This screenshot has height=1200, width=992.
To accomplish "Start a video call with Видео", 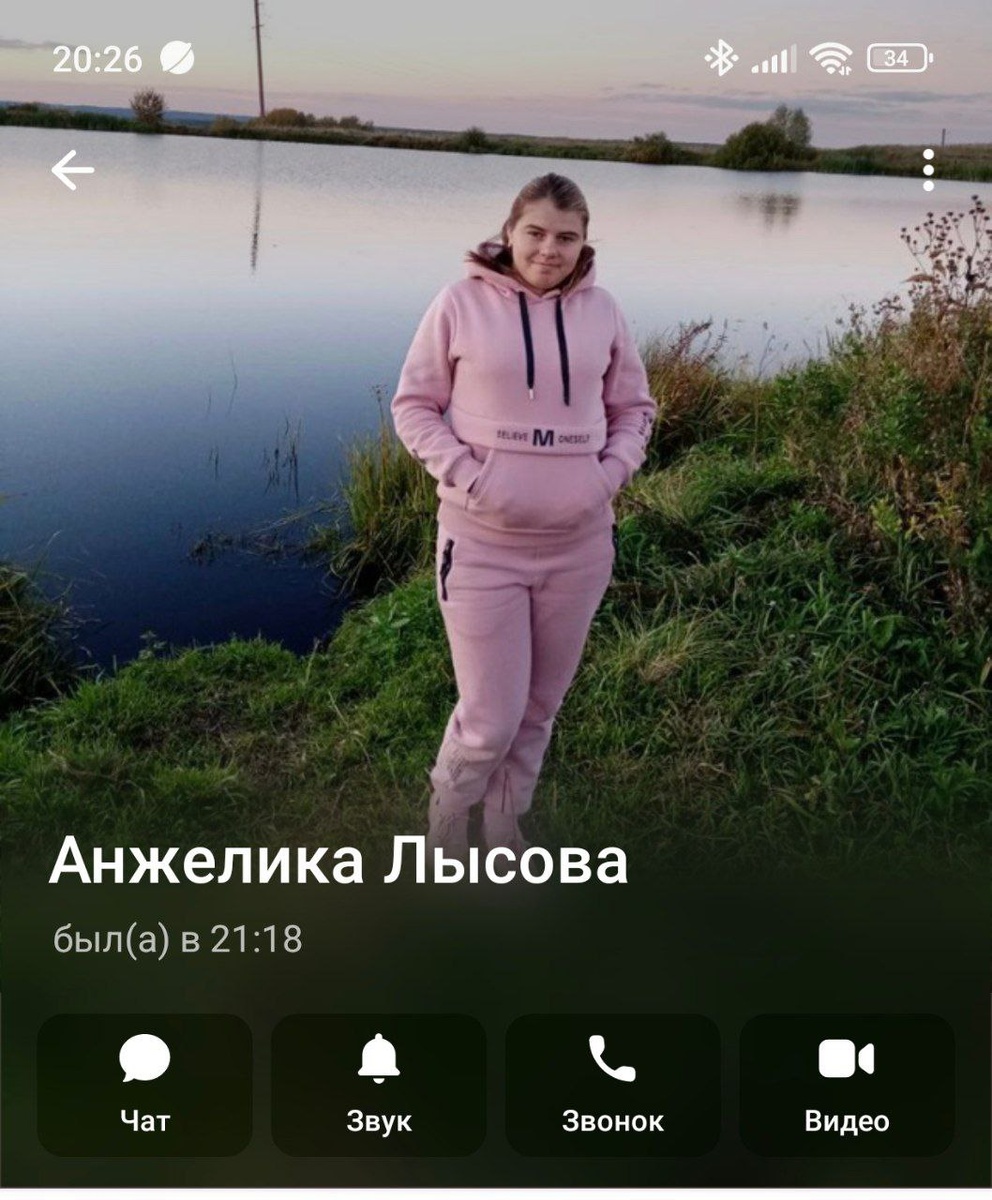I will click(846, 1085).
